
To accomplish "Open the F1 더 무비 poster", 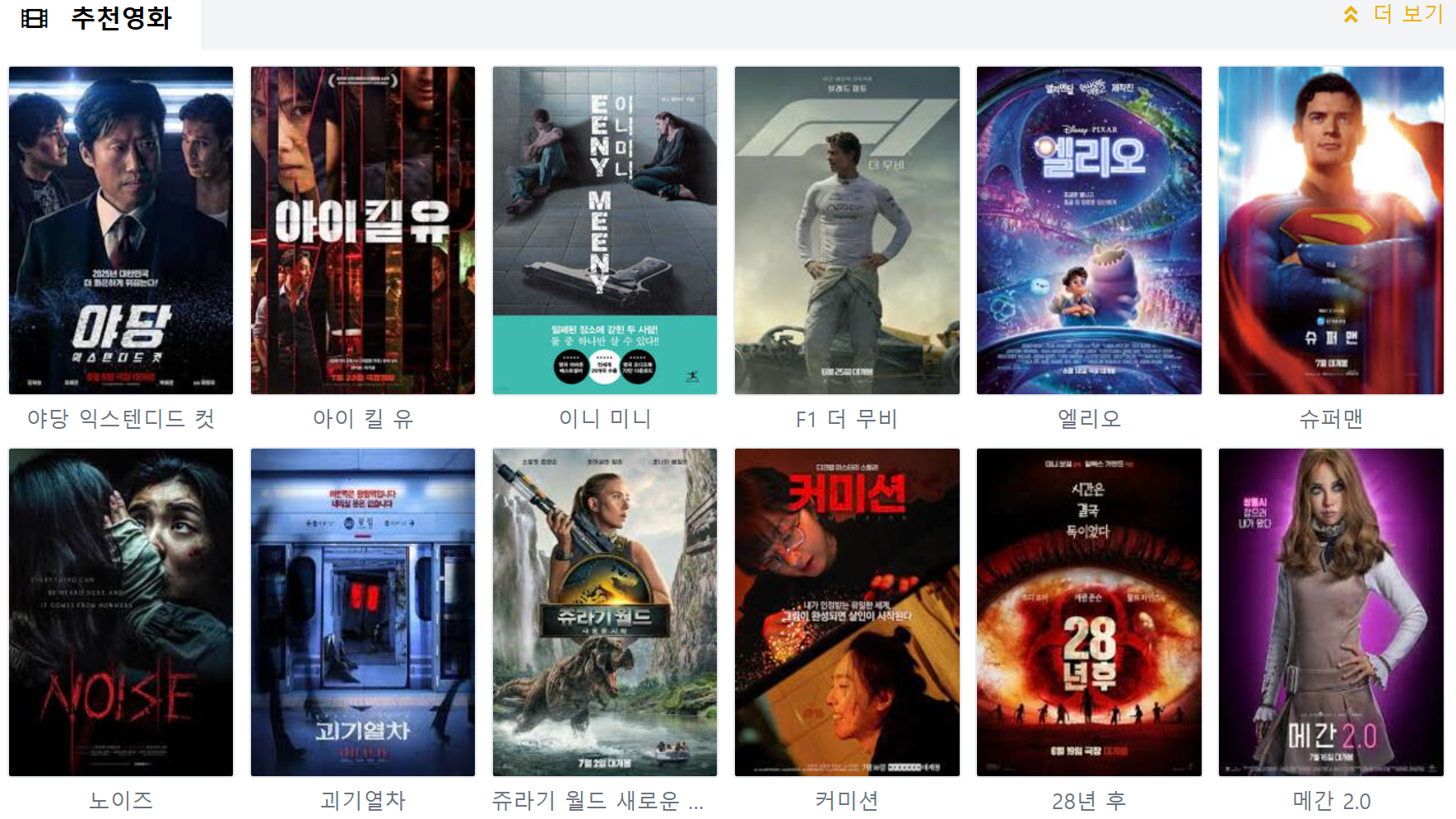I will (847, 230).
